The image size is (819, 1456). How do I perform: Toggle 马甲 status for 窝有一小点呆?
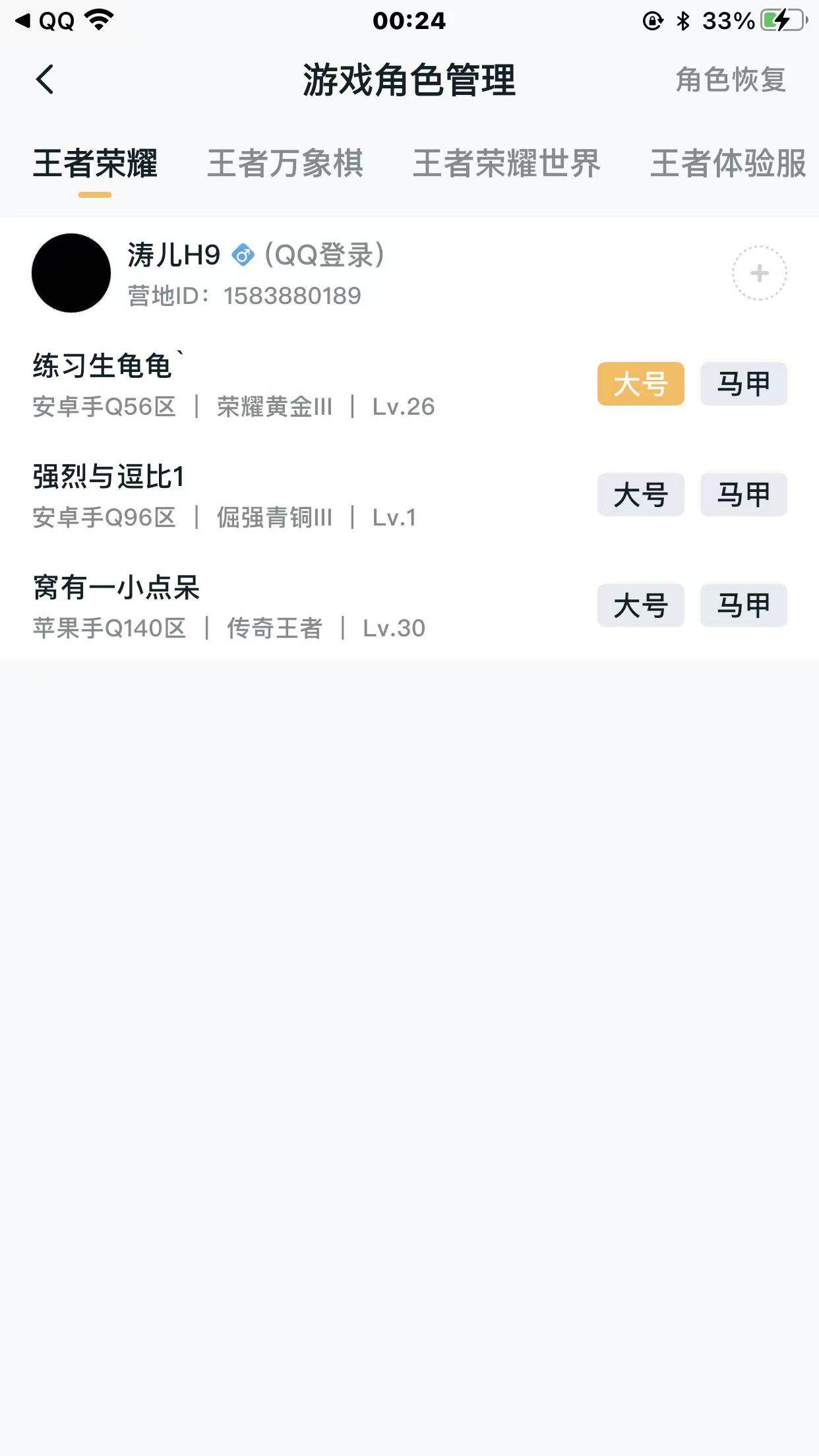(x=744, y=605)
